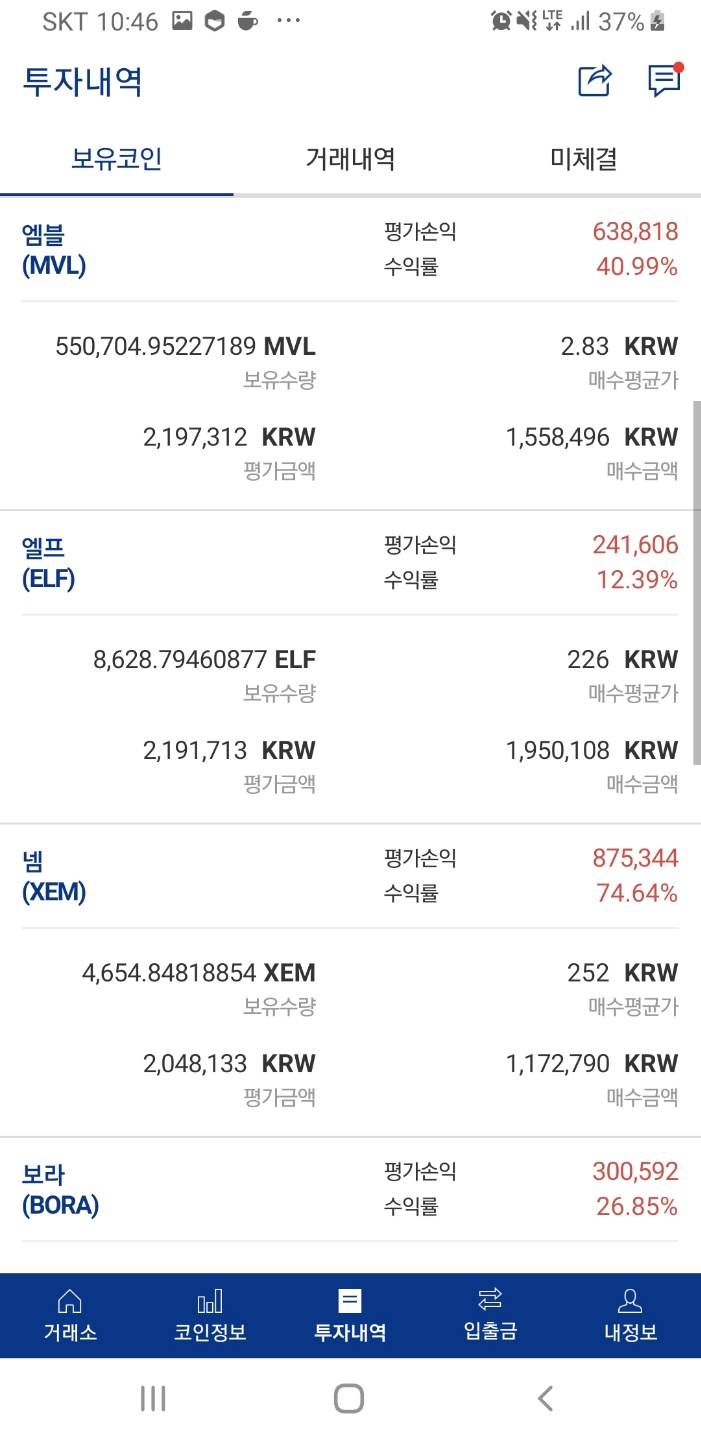
Task: Go to the 내정보 tab
Action: (x=630, y=1315)
